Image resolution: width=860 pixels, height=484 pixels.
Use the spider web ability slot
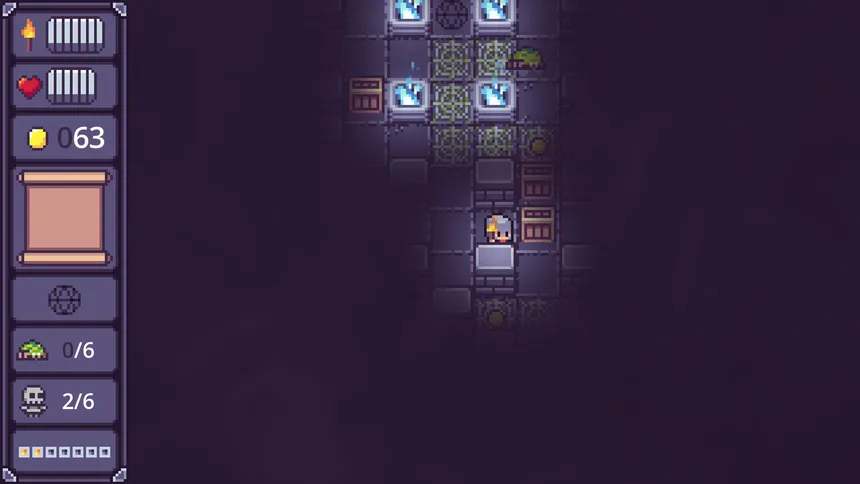tap(64, 299)
